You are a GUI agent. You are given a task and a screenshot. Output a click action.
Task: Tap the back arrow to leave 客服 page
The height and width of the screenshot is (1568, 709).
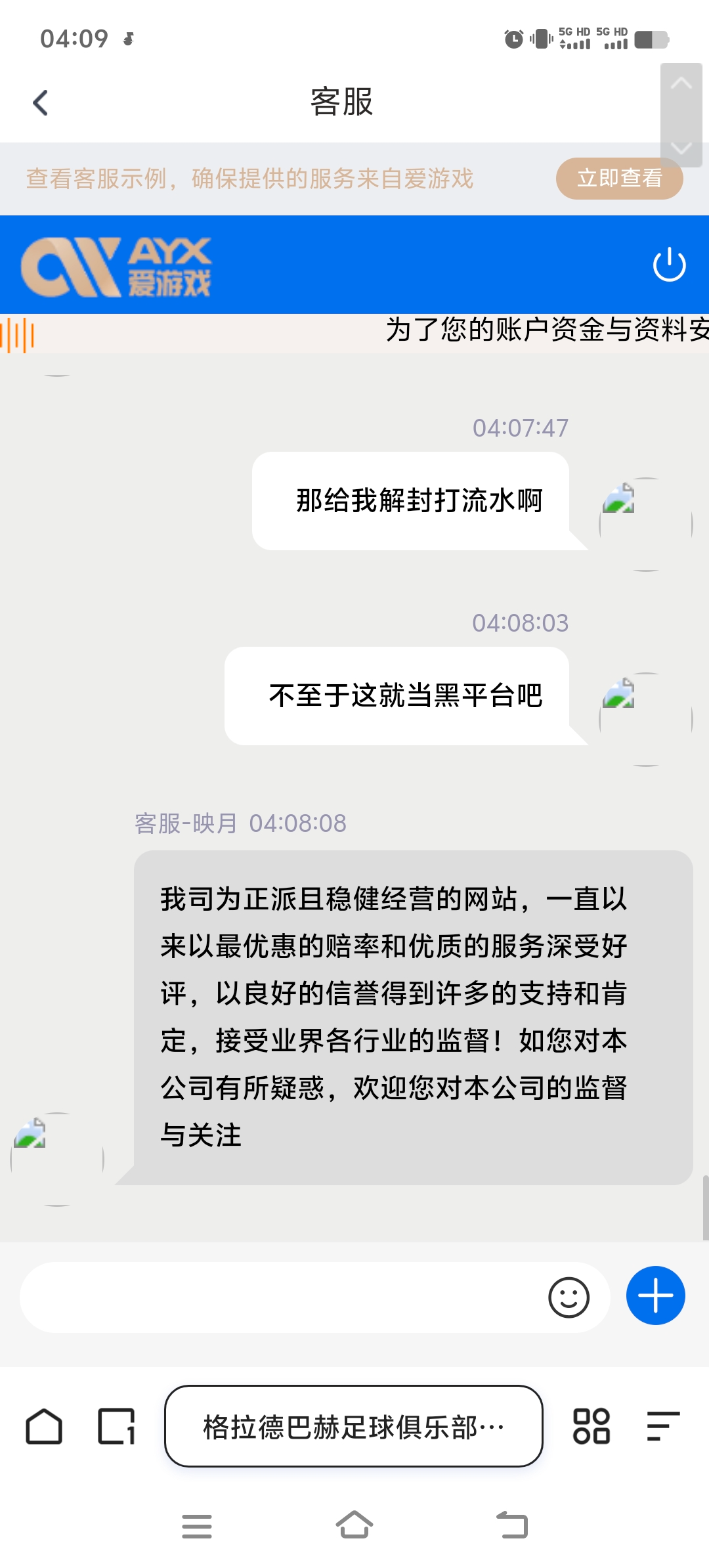pos(41,102)
